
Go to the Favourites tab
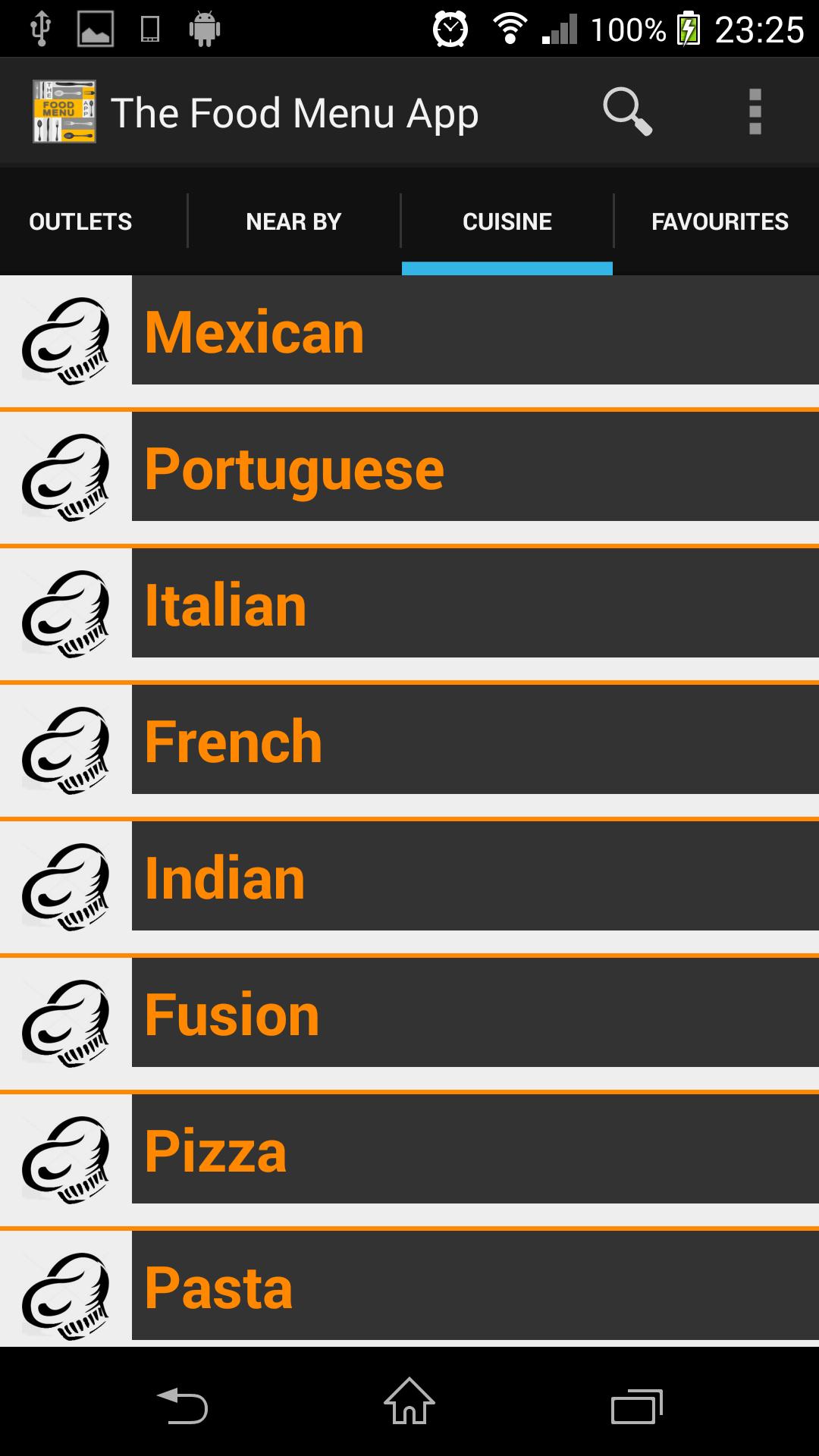pyautogui.click(x=719, y=221)
